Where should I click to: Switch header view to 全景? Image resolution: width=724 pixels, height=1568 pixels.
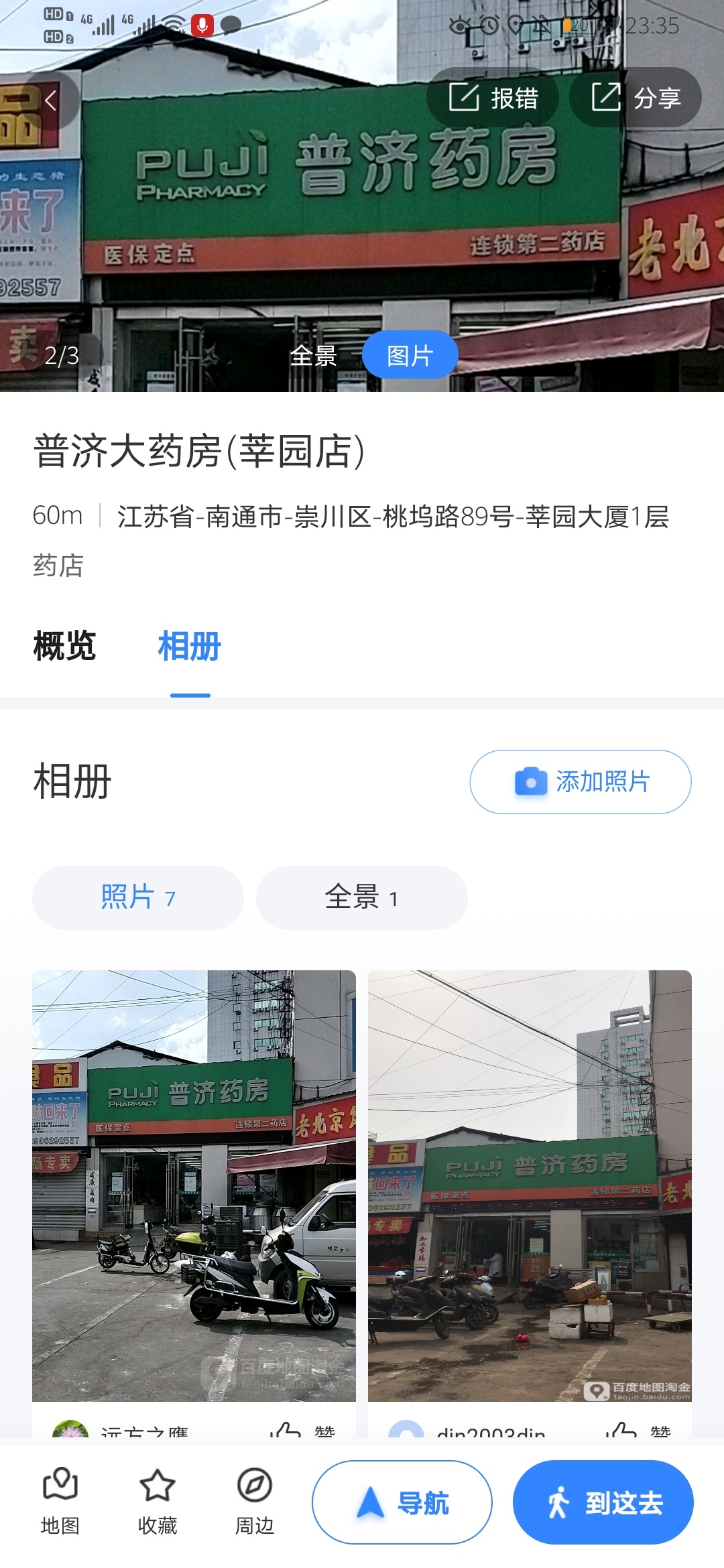coord(313,355)
